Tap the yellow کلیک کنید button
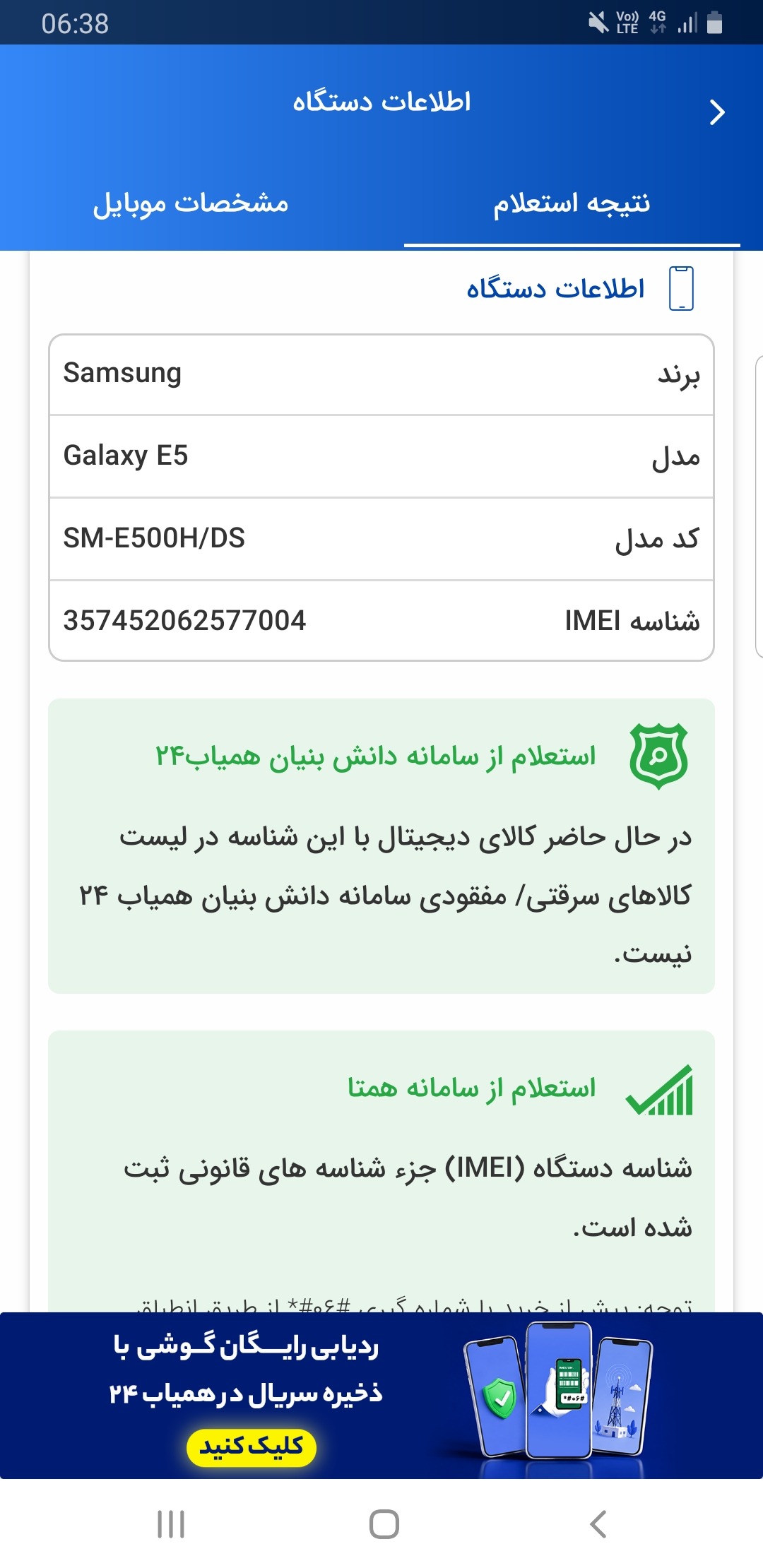Image resolution: width=763 pixels, height=1568 pixels. pos(251,1447)
